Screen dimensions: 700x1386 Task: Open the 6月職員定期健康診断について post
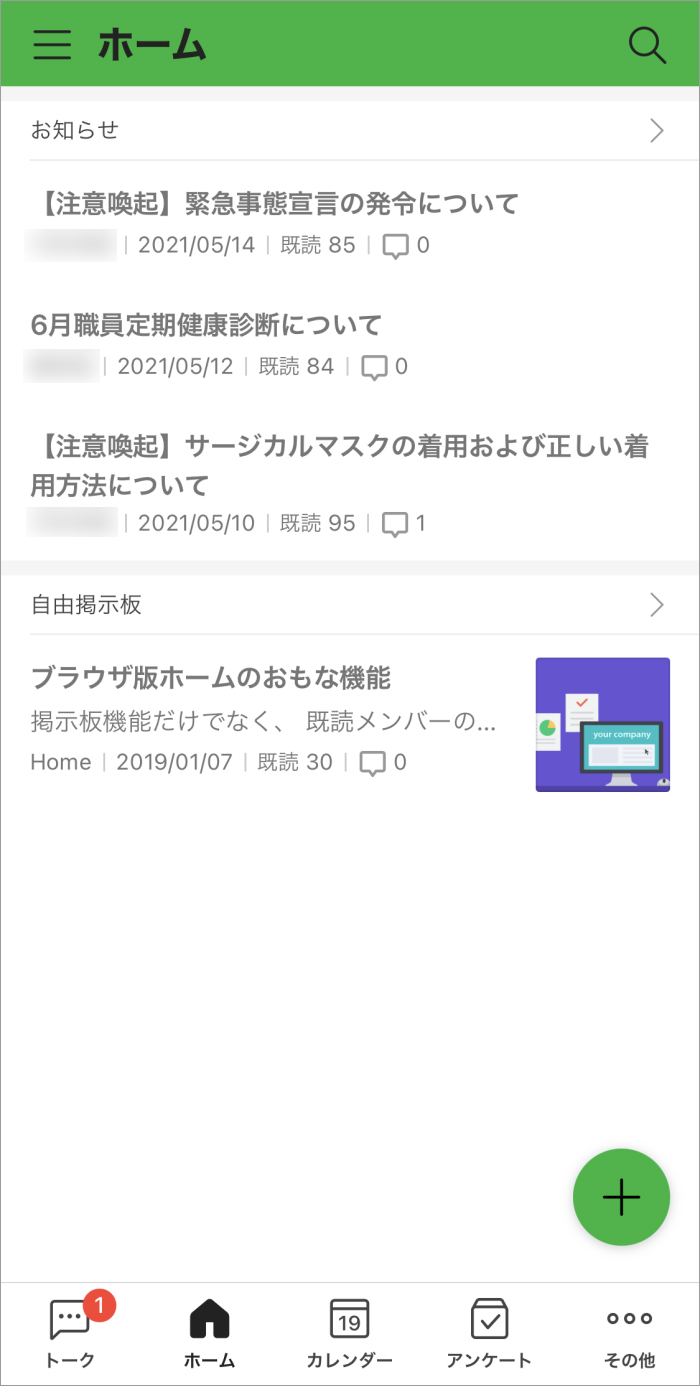tap(206, 325)
